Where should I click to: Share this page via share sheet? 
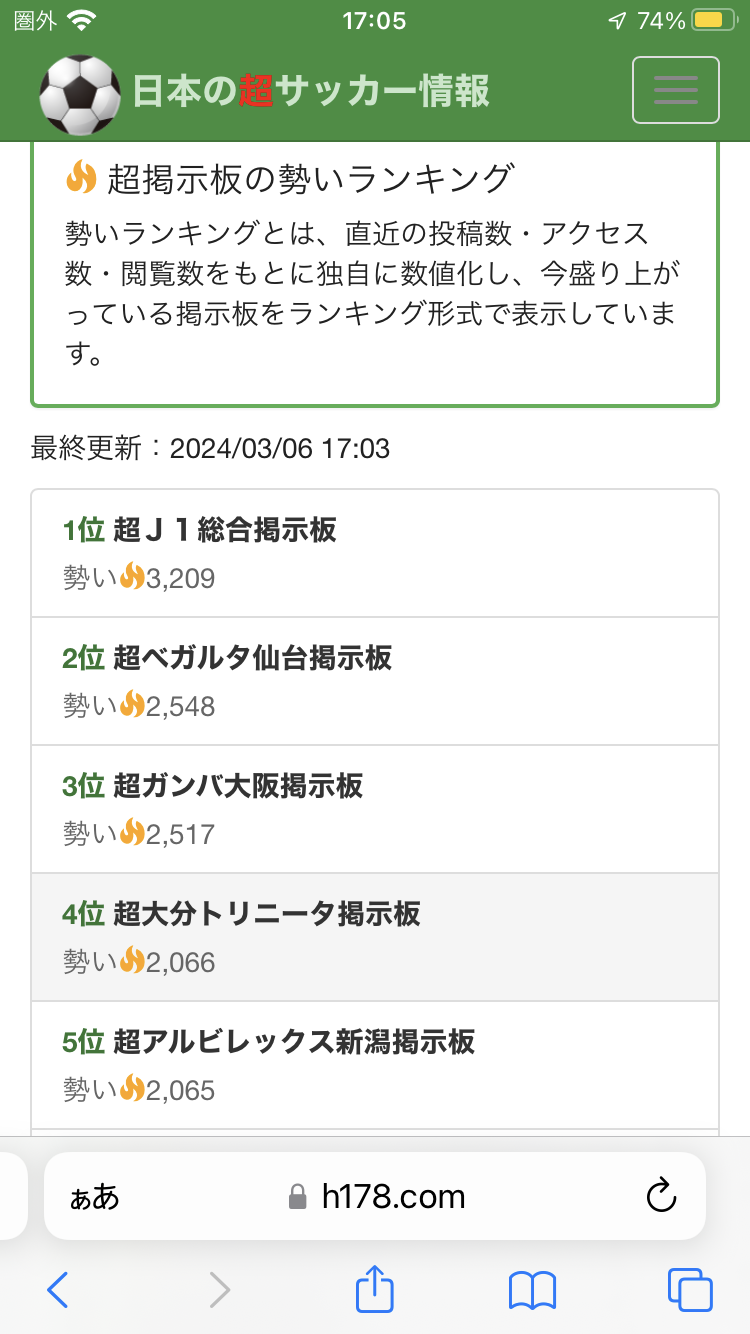[x=375, y=1288]
